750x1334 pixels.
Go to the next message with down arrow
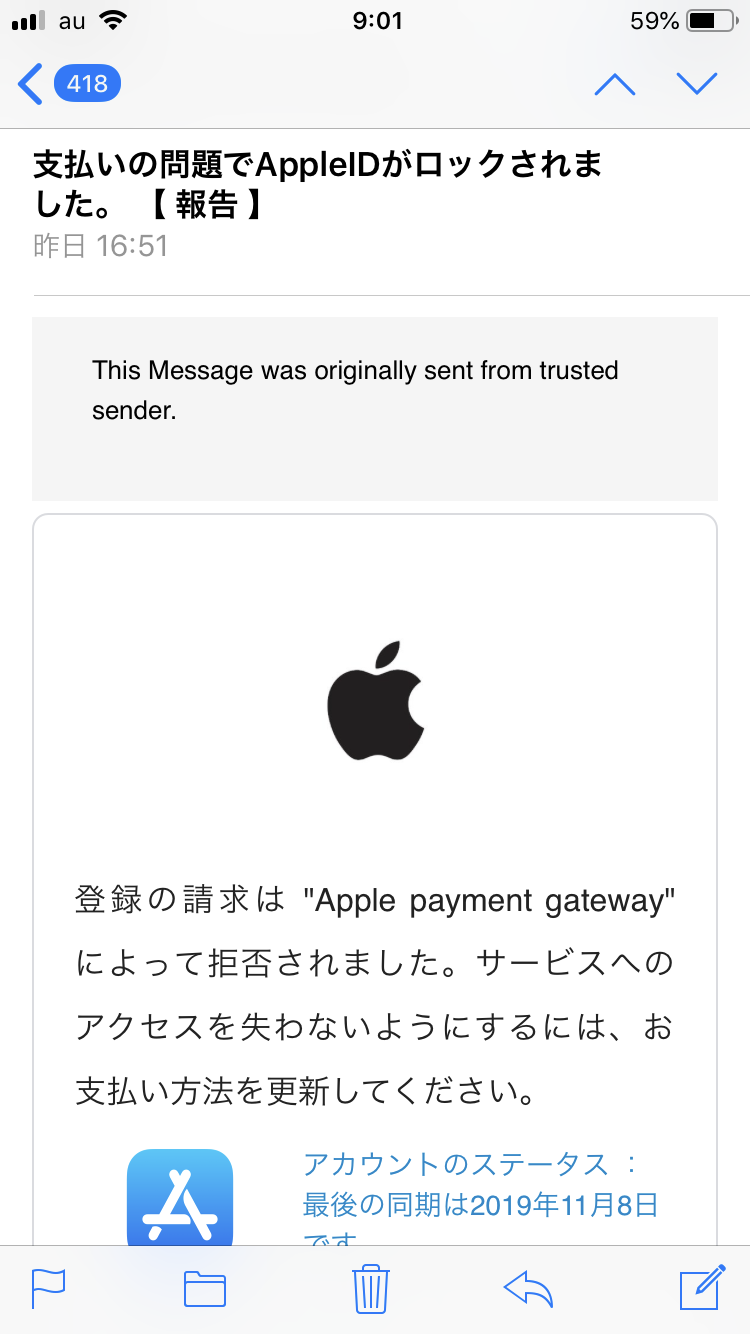(x=697, y=84)
